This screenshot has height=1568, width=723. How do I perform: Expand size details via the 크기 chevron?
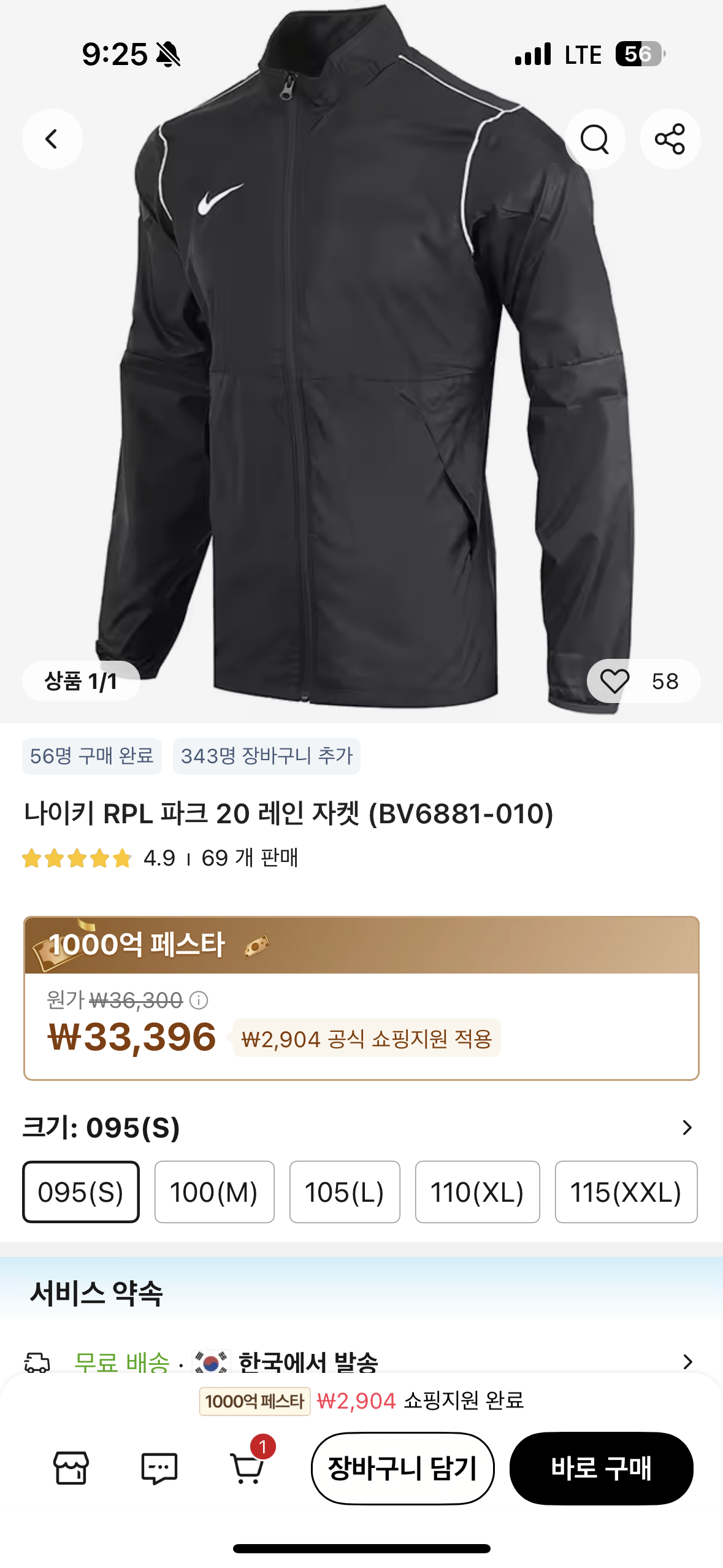pos(687,1128)
